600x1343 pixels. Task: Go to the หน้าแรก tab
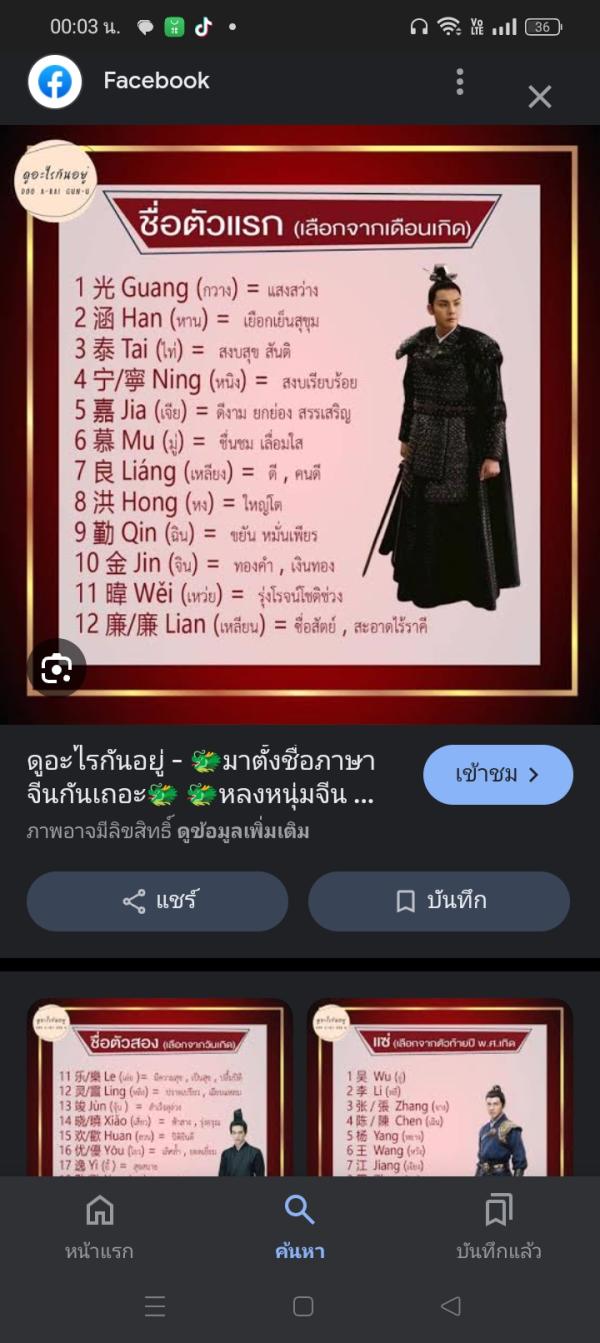[x=99, y=1227]
